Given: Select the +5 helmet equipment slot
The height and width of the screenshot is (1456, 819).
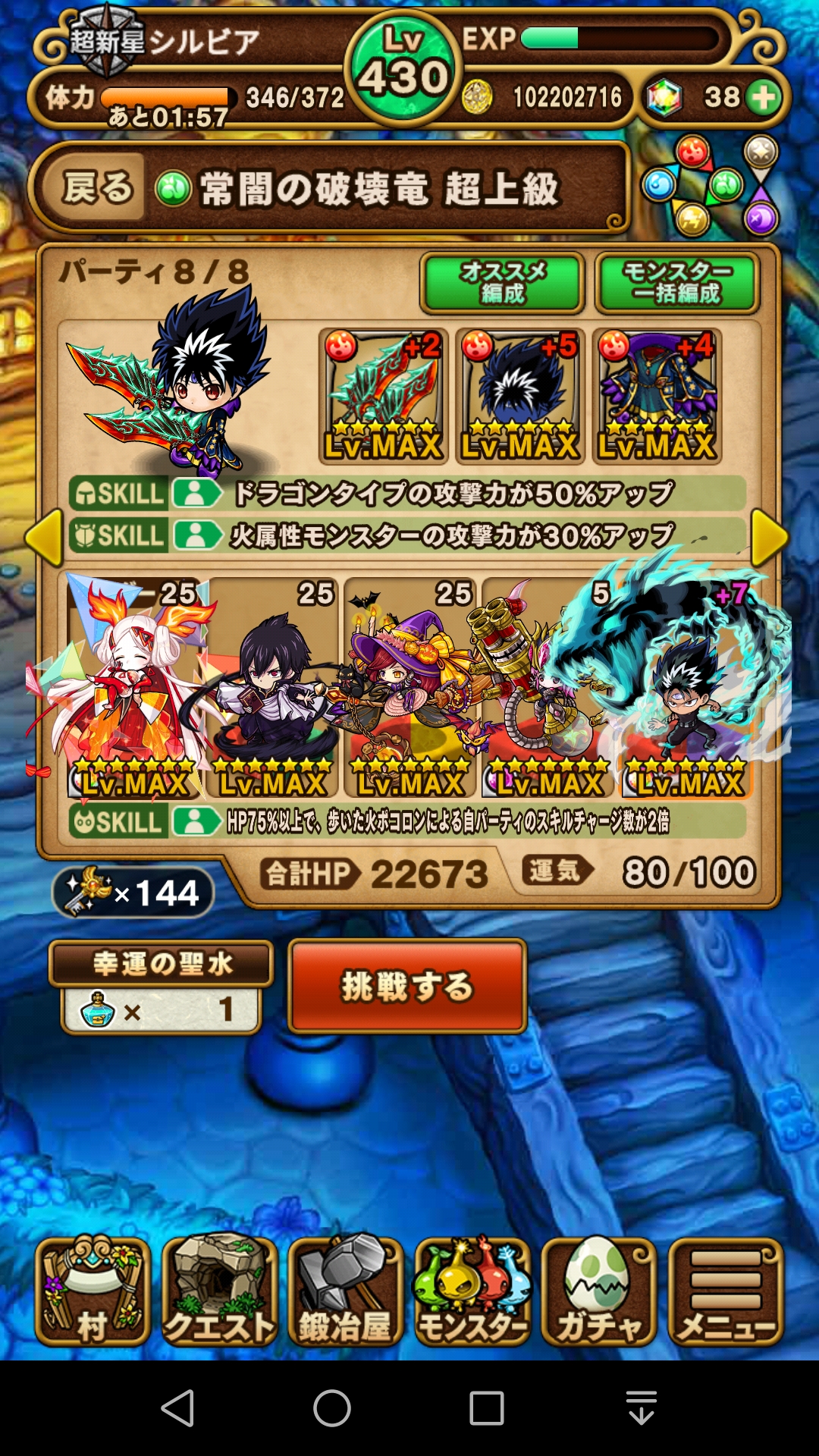Looking at the screenshot, I should coord(520,396).
